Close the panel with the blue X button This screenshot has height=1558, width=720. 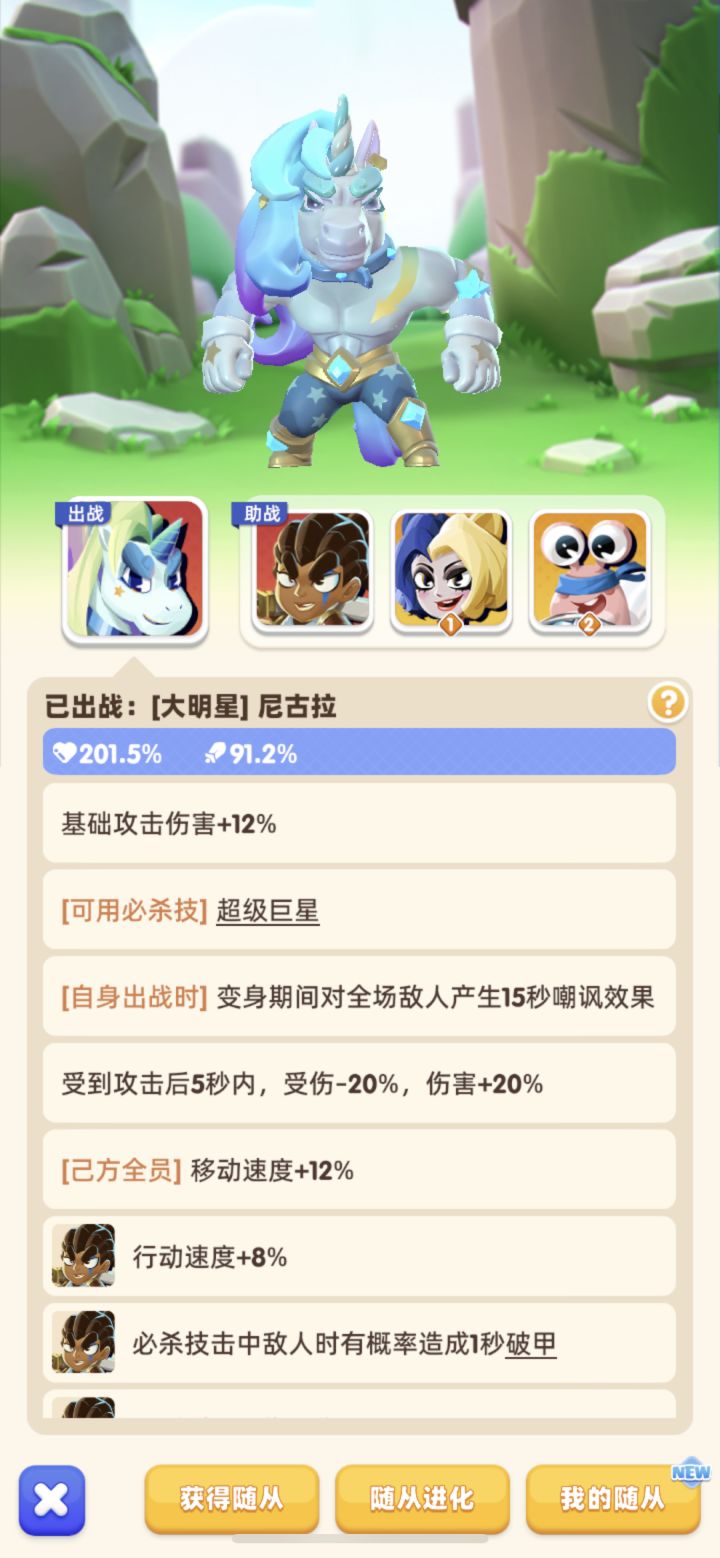(51, 1500)
